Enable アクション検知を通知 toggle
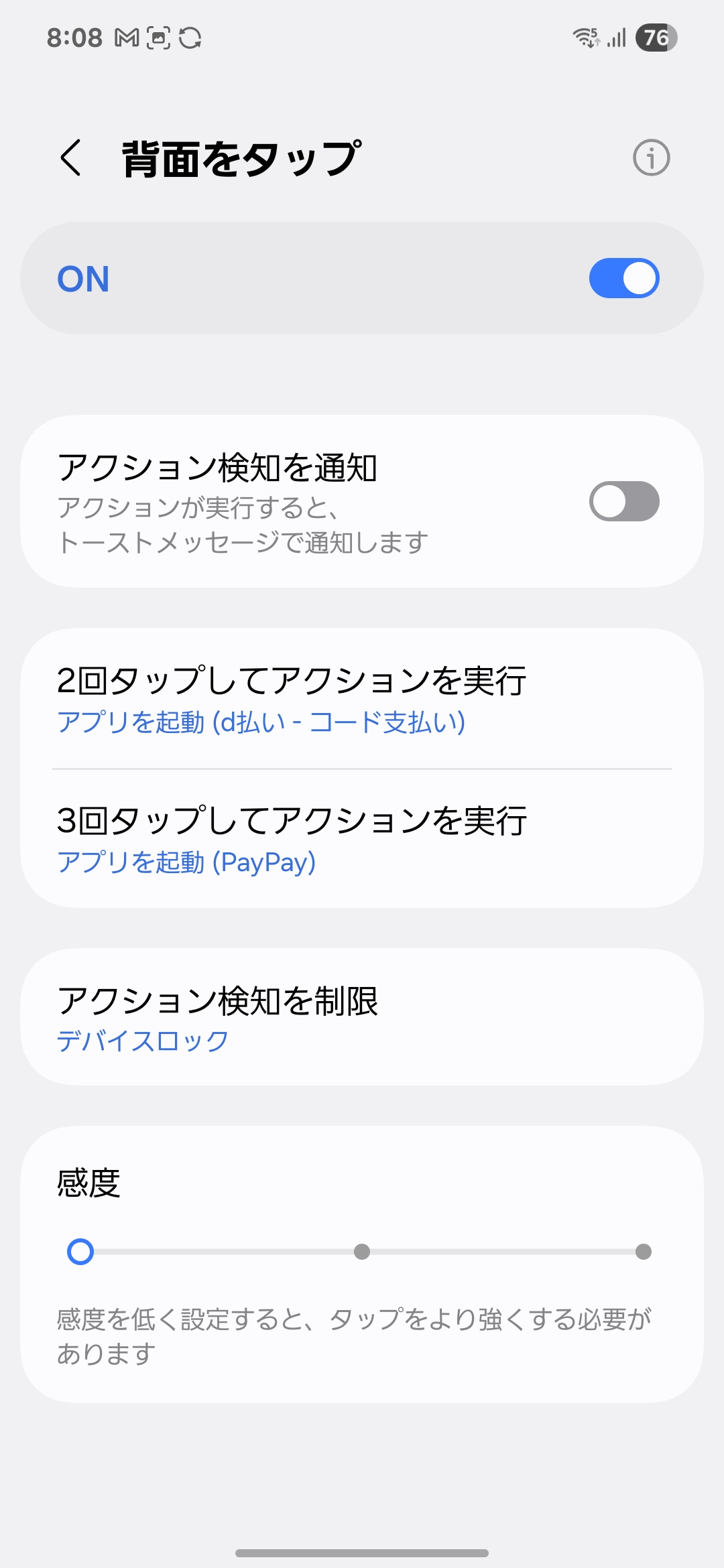The height and width of the screenshot is (1568, 724). click(x=623, y=501)
